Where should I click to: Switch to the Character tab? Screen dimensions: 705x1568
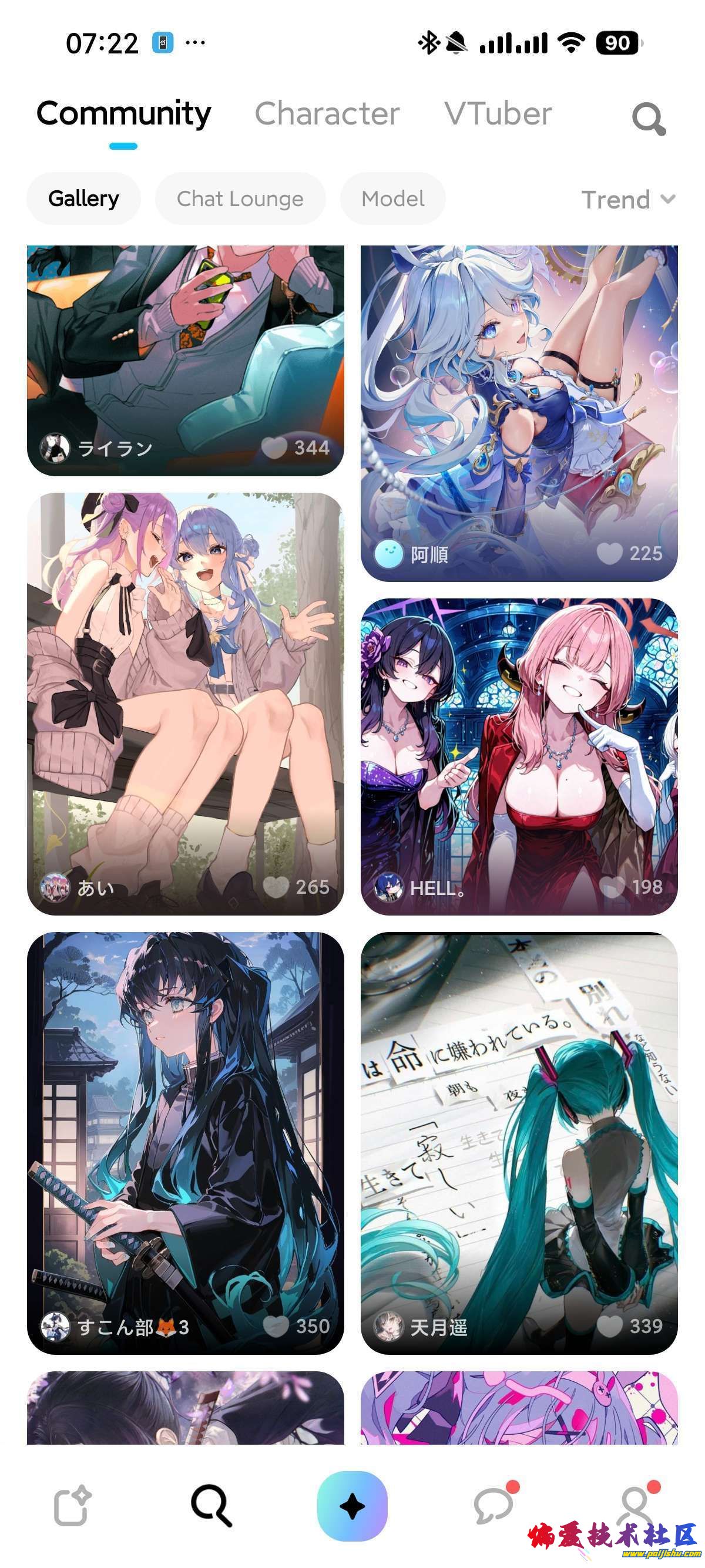click(x=327, y=114)
